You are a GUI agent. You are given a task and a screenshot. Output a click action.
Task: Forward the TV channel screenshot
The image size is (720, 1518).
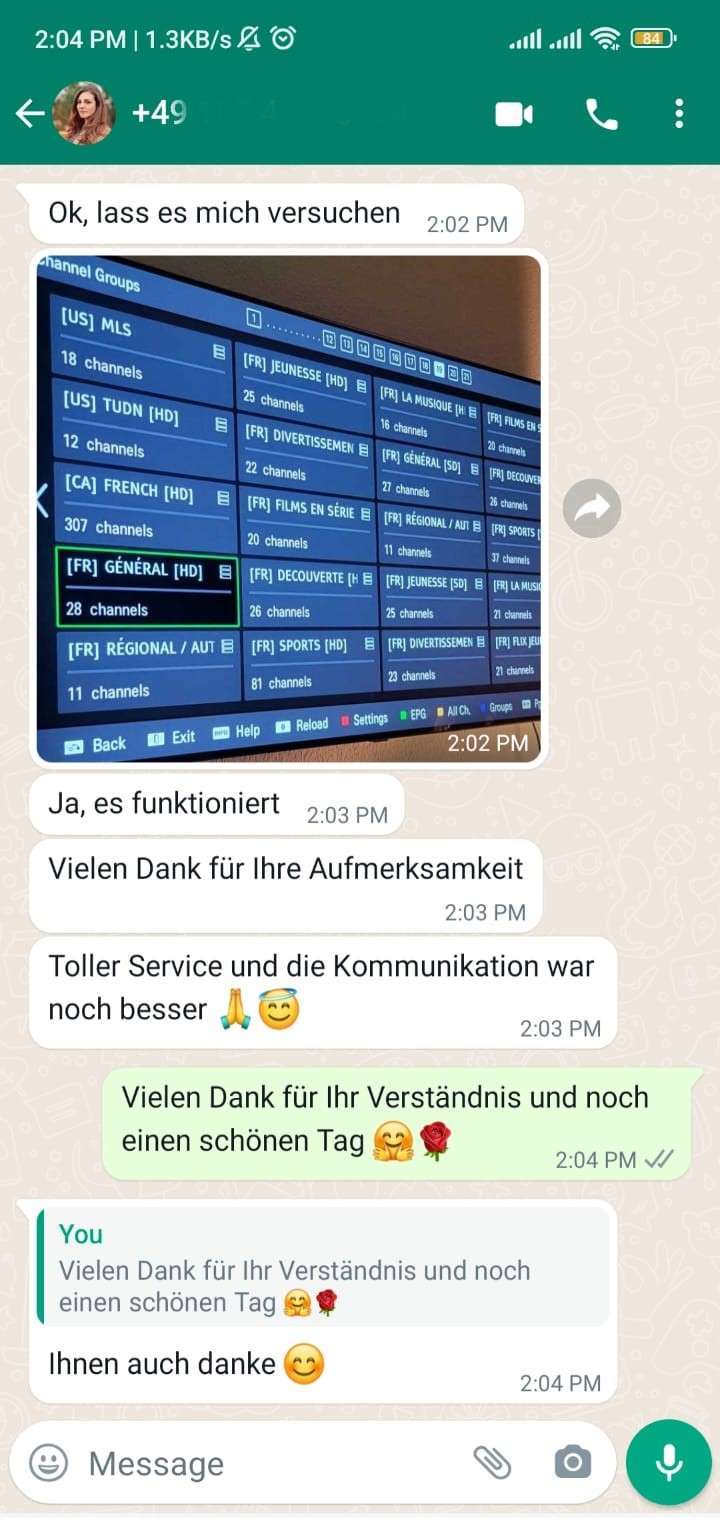click(x=592, y=508)
